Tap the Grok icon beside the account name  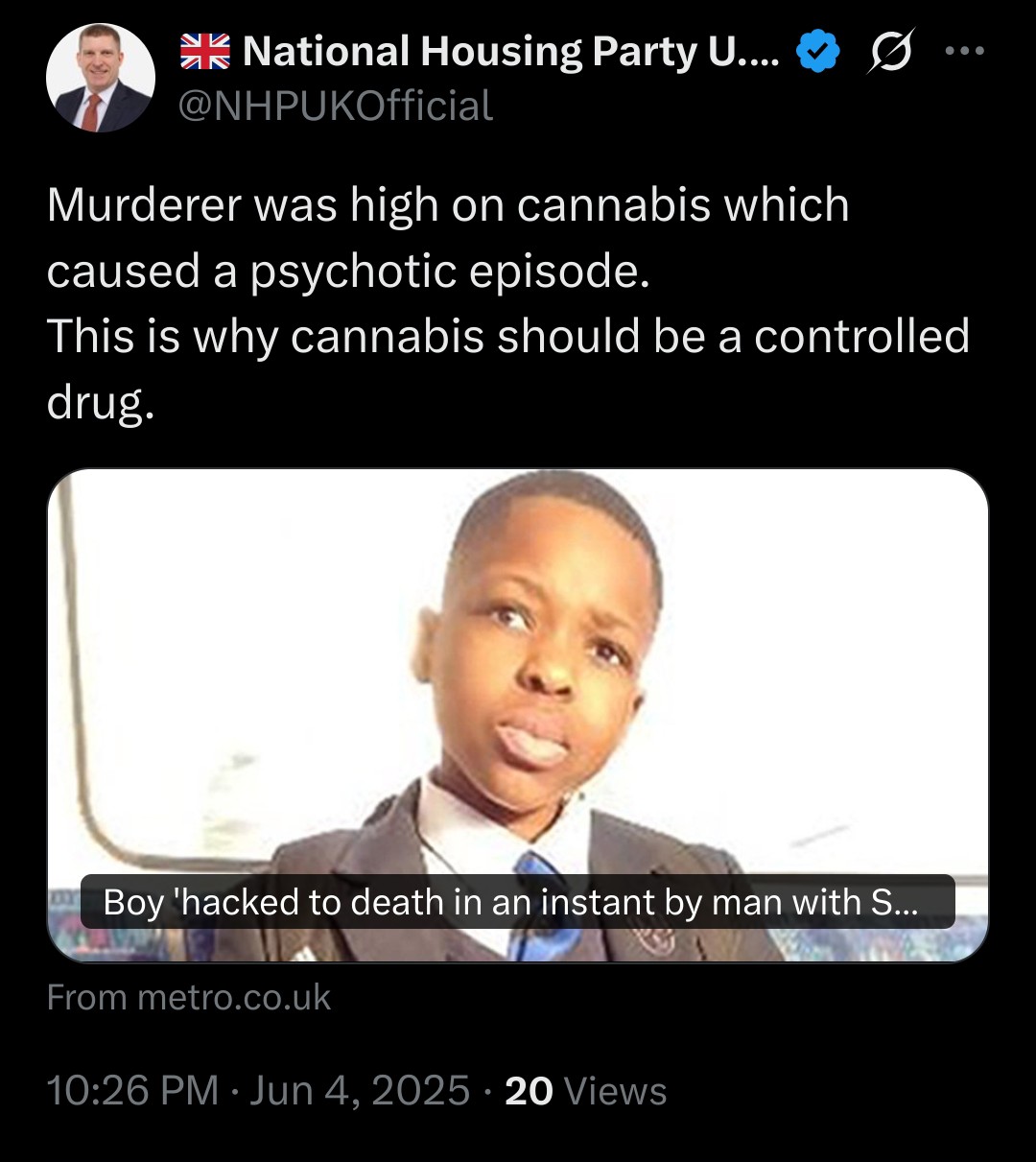pos(891,52)
